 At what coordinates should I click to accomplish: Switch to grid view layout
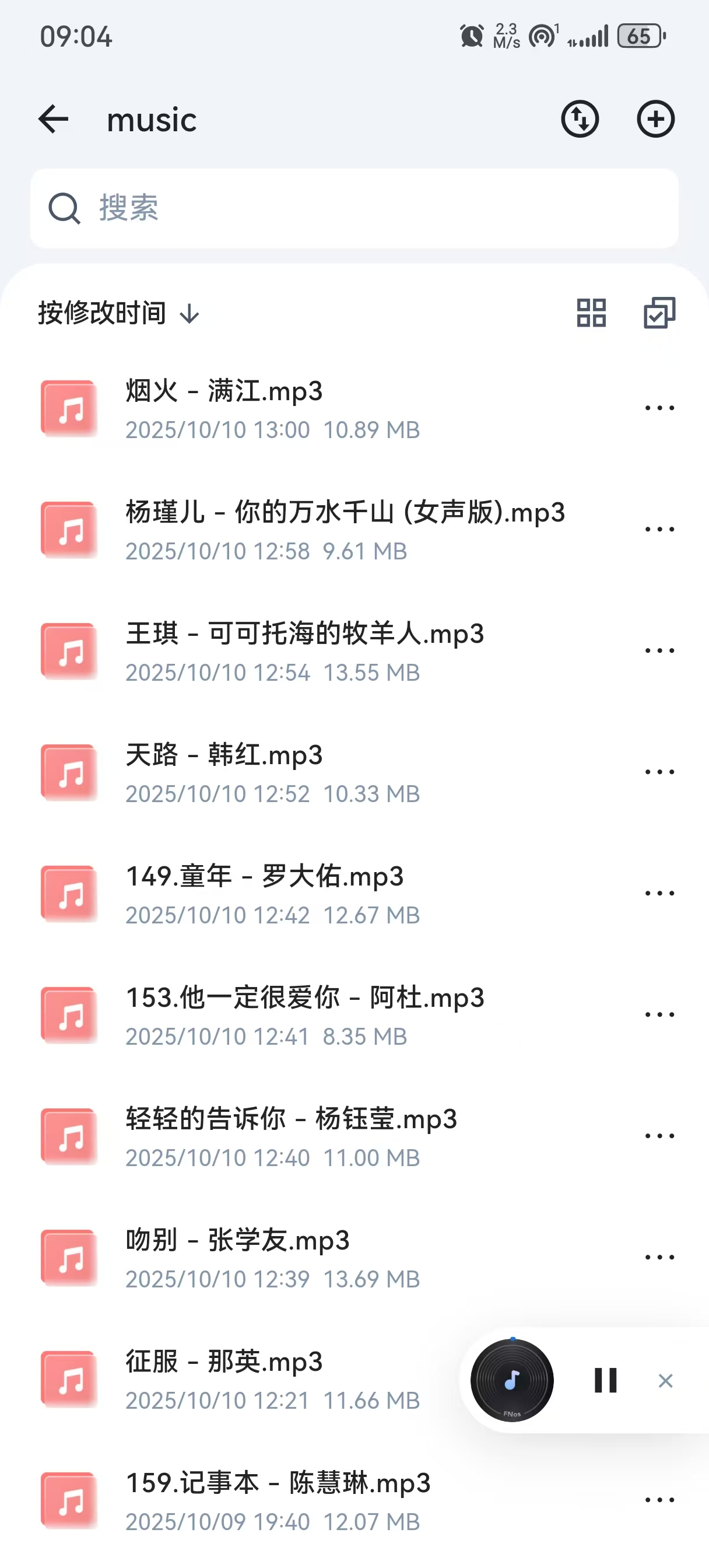coord(591,313)
